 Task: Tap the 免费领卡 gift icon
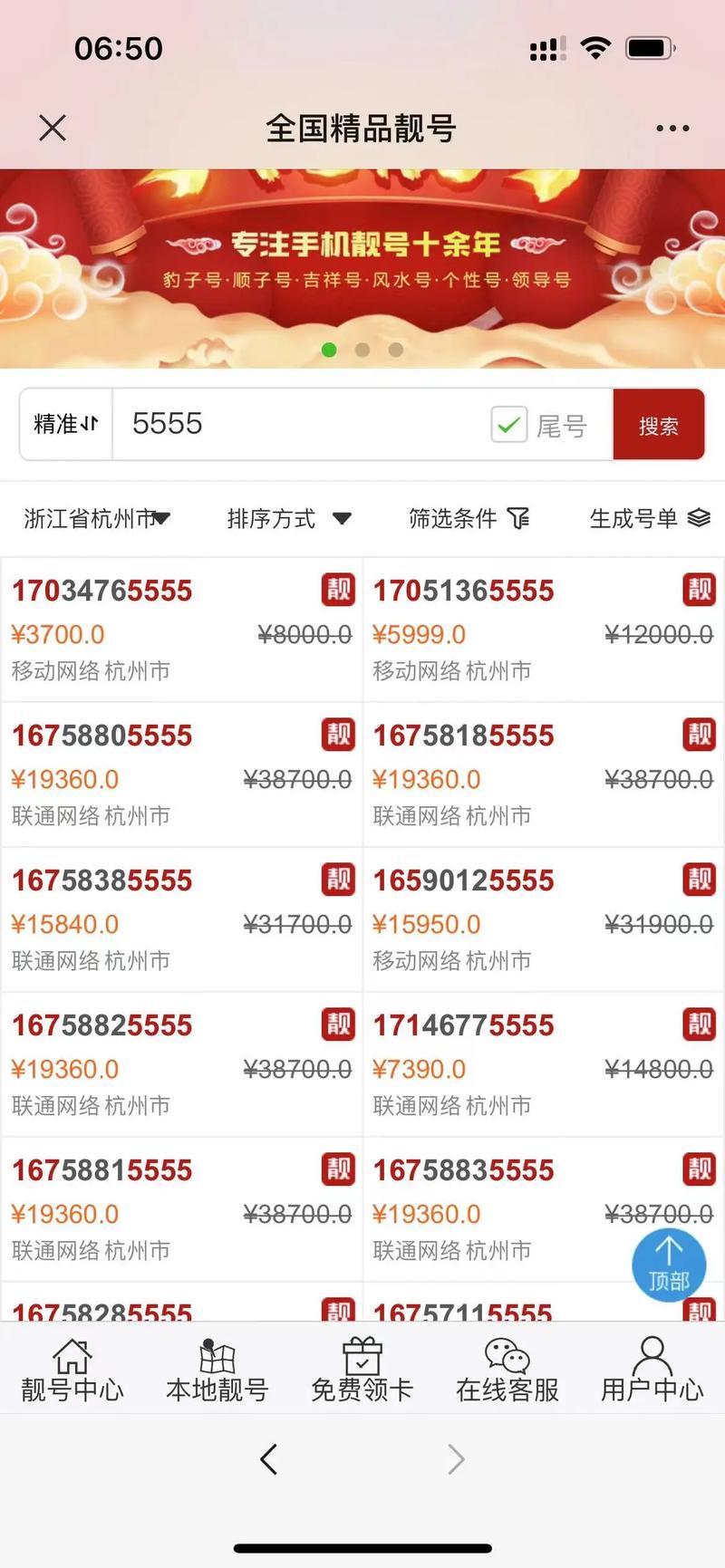click(362, 1356)
